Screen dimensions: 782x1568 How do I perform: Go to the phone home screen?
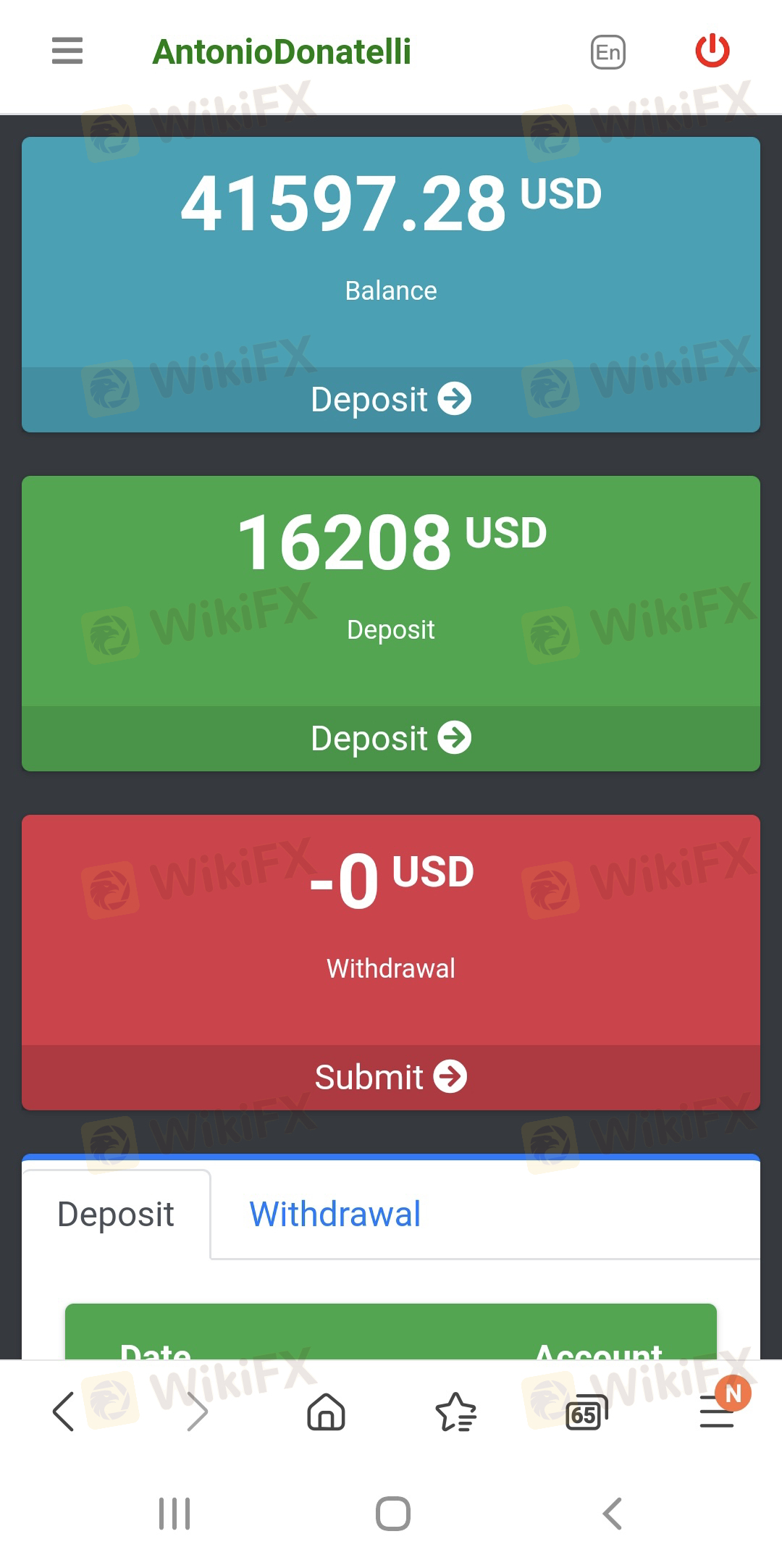pos(393,1514)
